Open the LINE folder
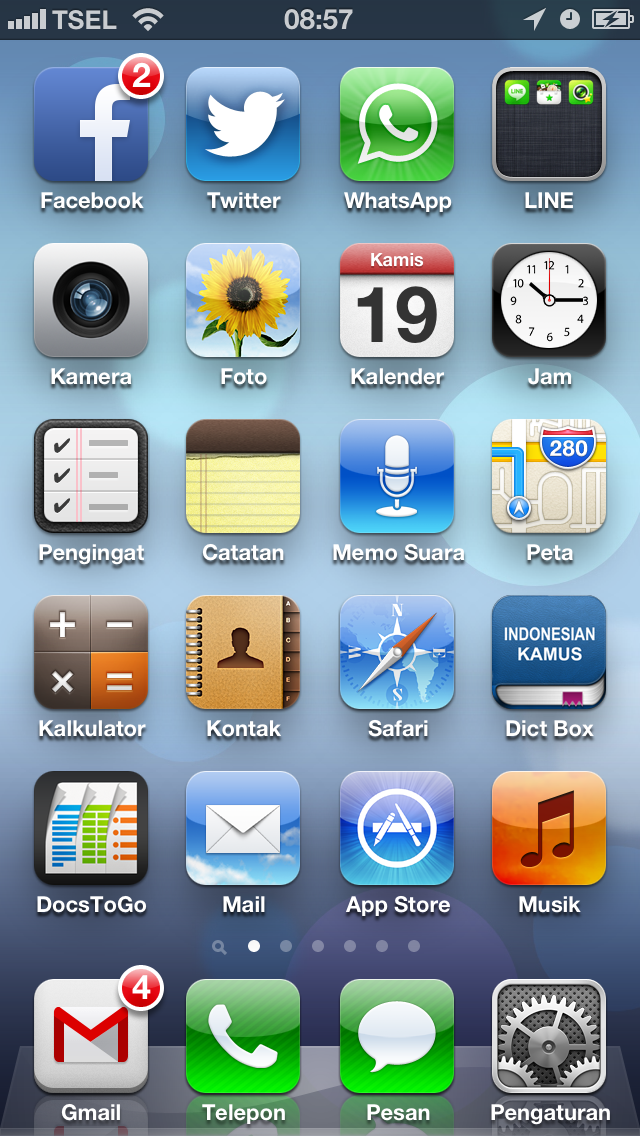Image resolution: width=640 pixels, height=1136 pixels. pos(549,124)
